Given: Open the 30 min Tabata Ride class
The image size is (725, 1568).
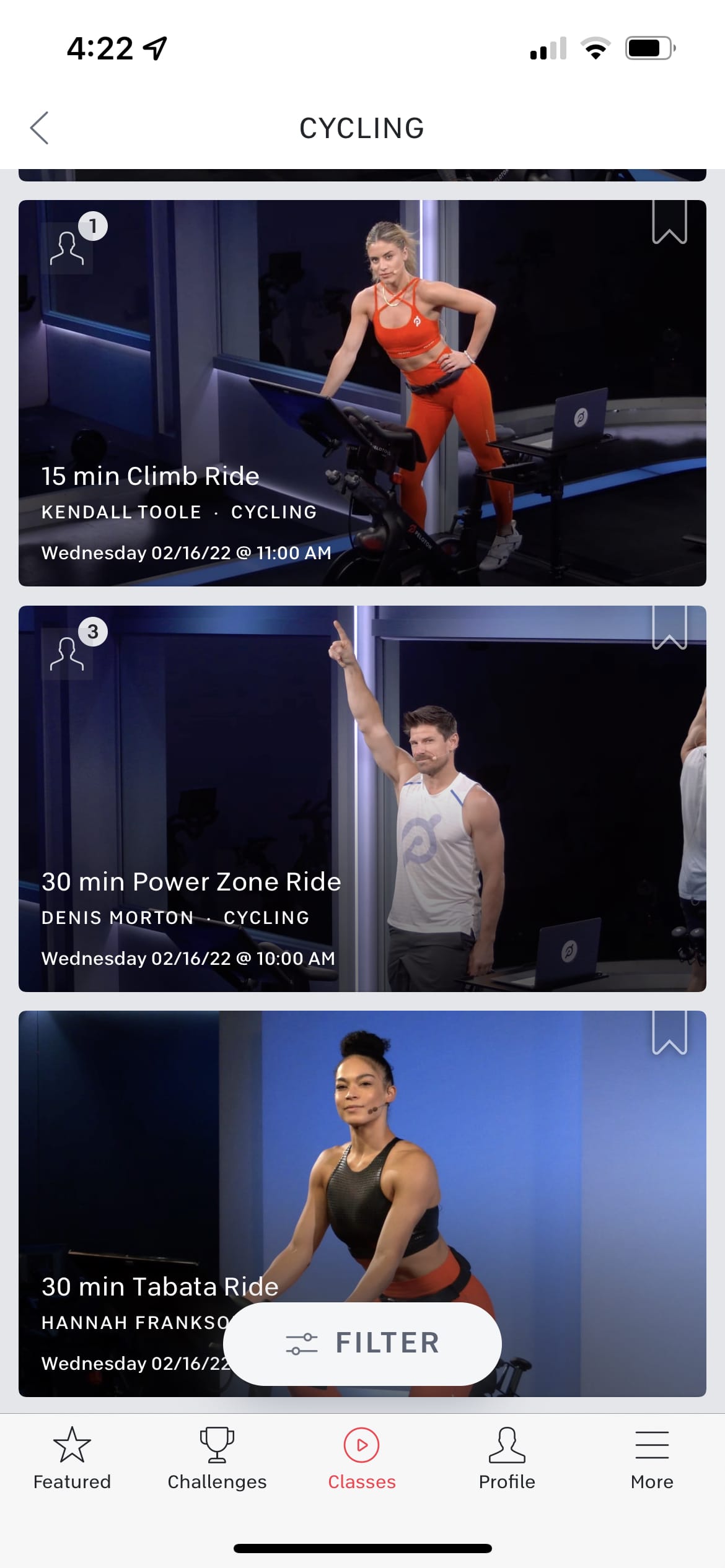Looking at the screenshot, I should click(x=362, y=1177).
